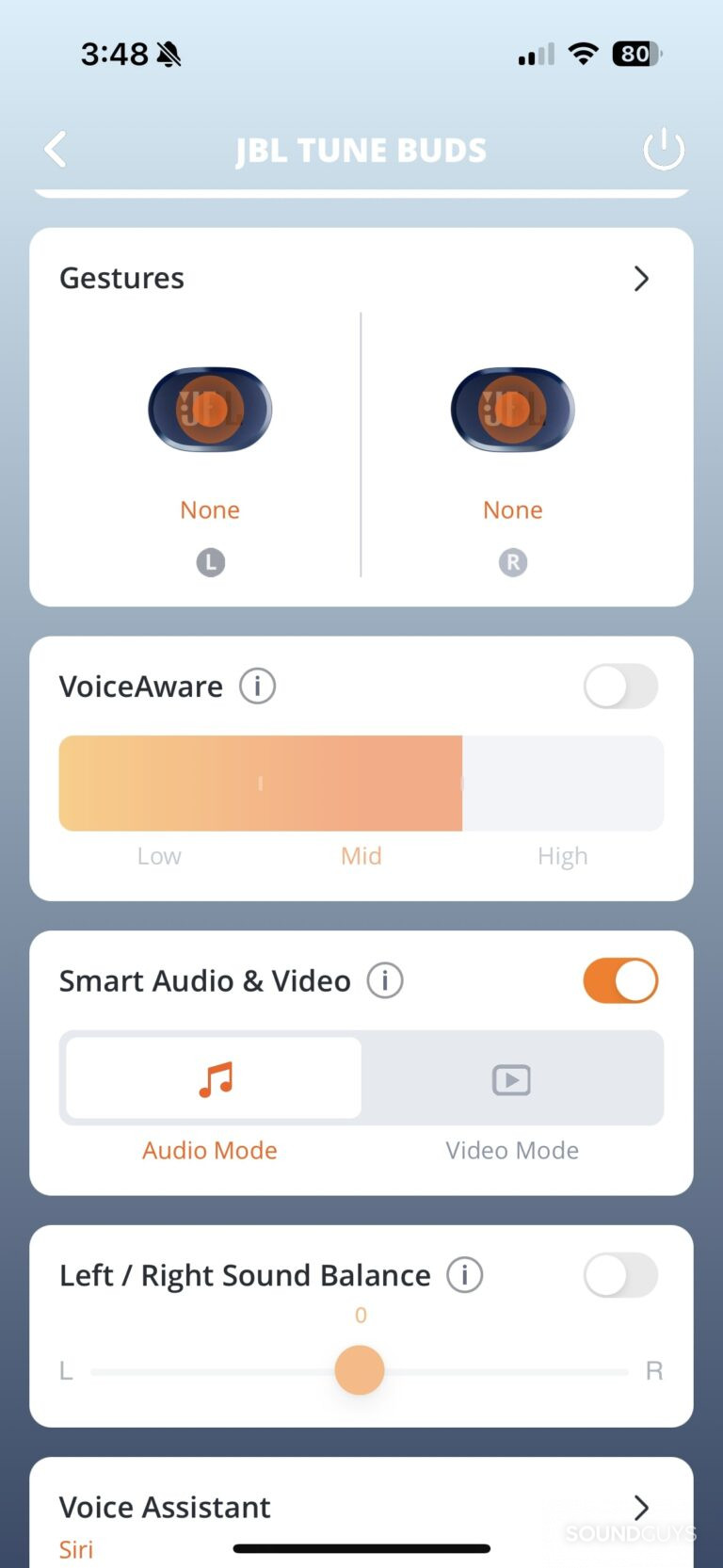Enable the VoiceAware toggle
The width and height of the screenshot is (723, 1568).
click(619, 687)
